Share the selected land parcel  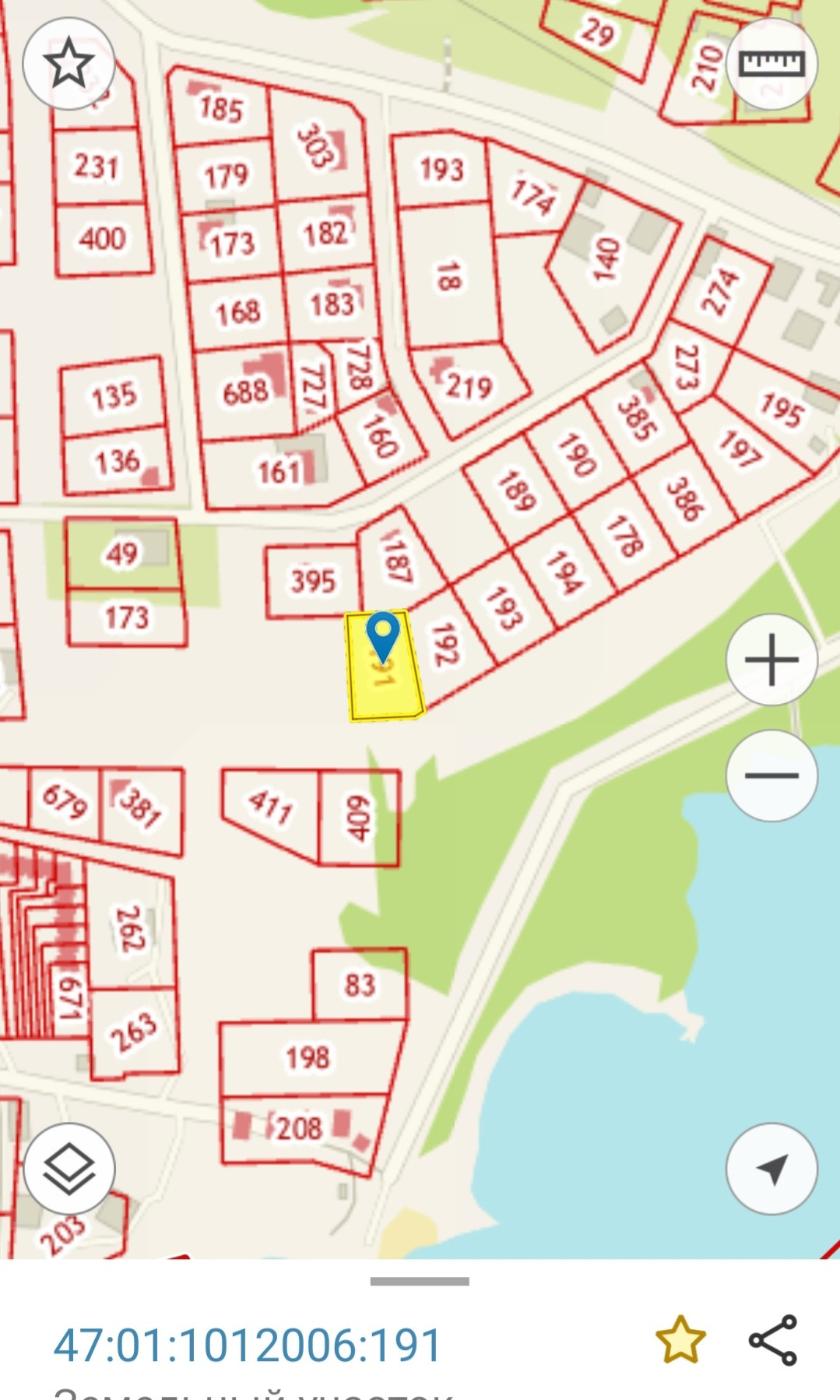pyautogui.click(x=772, y=1339)
